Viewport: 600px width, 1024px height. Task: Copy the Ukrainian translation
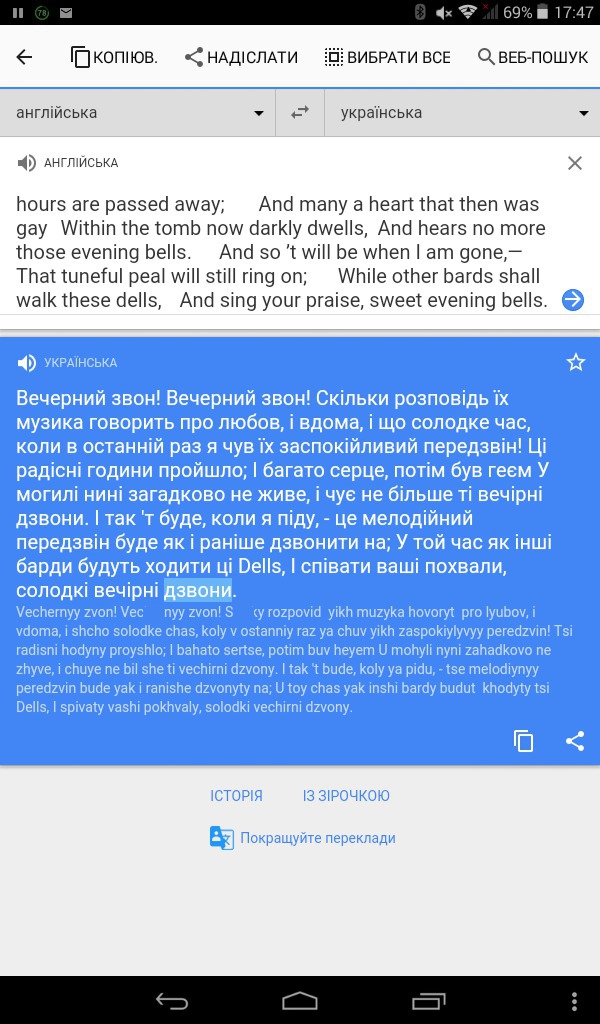pos(524,741)
